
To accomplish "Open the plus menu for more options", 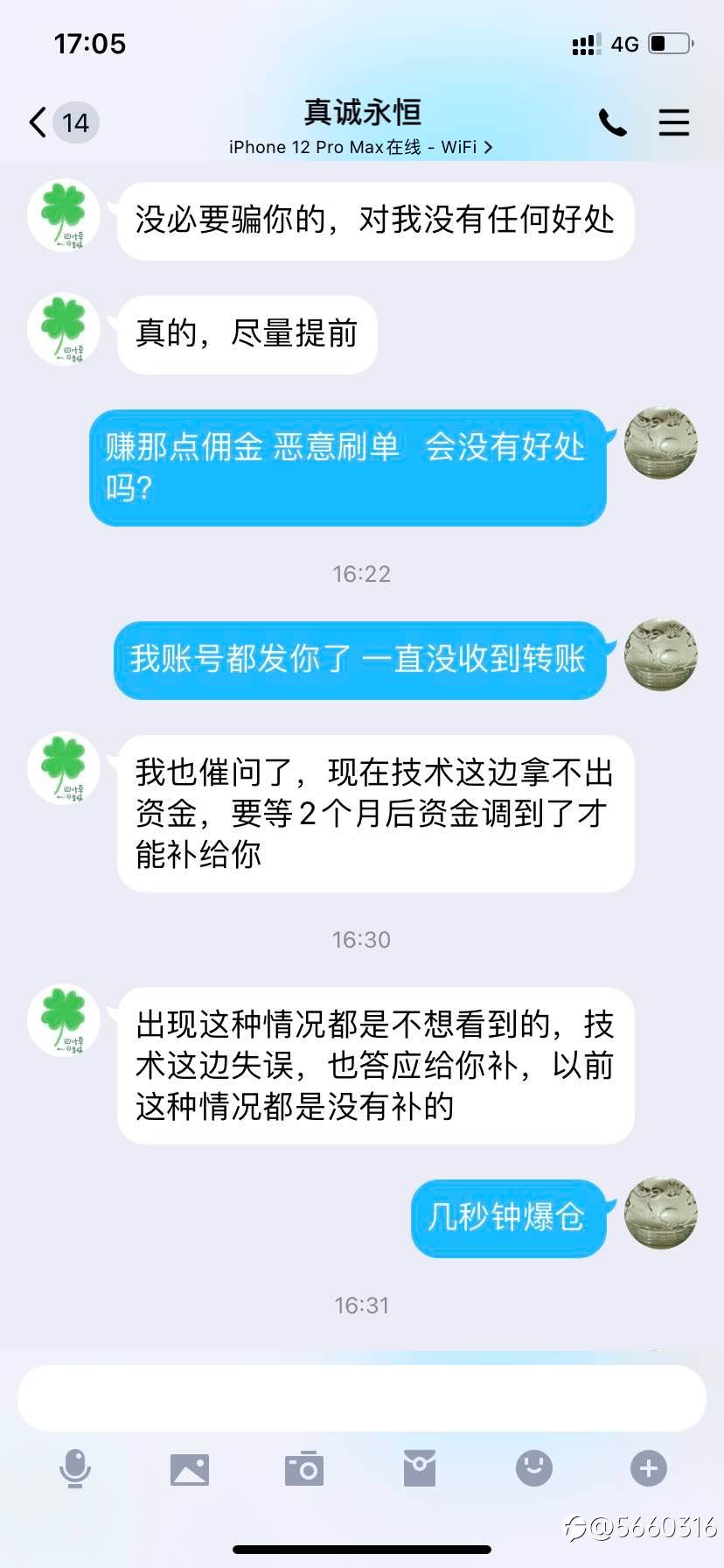I will coord(648,1468).
